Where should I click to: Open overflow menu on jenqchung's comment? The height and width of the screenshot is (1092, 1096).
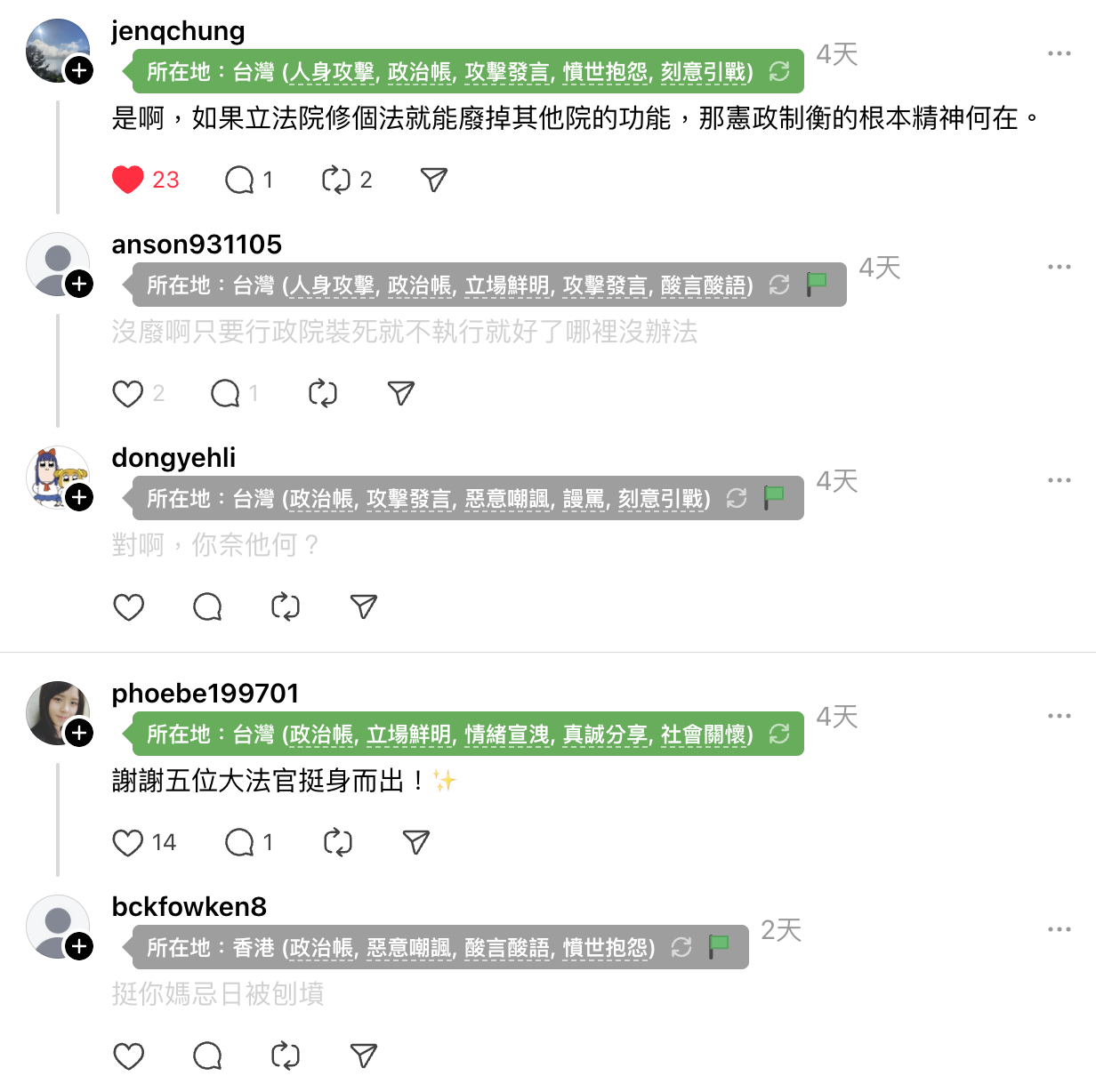coord(1059,53)
